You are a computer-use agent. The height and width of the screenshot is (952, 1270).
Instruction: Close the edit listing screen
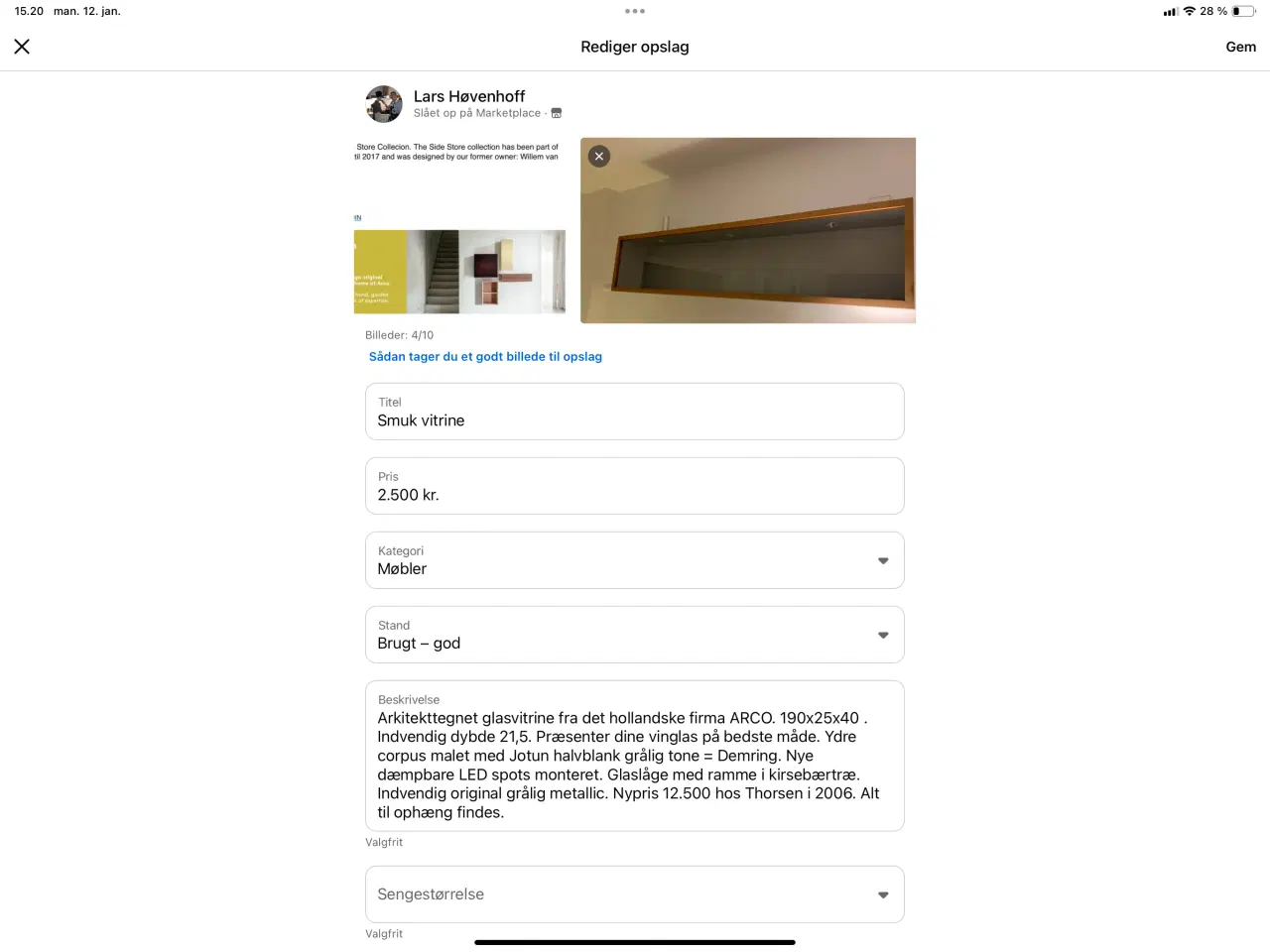click(x=22, y=47)
